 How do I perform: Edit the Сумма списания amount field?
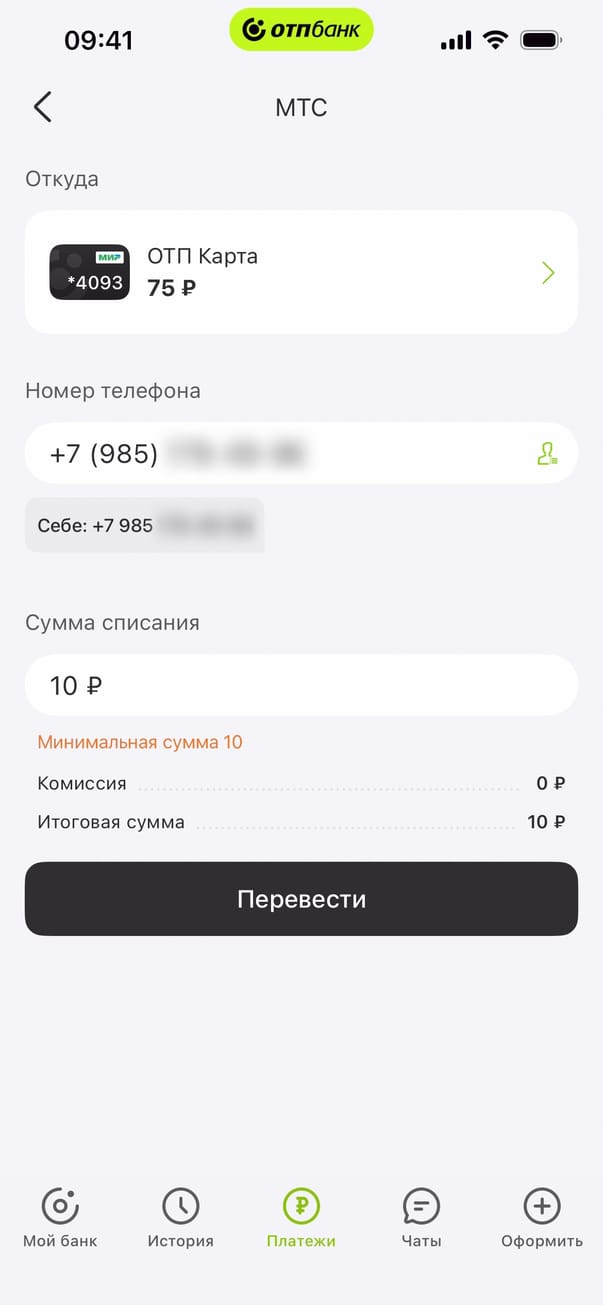click(301, 685)
